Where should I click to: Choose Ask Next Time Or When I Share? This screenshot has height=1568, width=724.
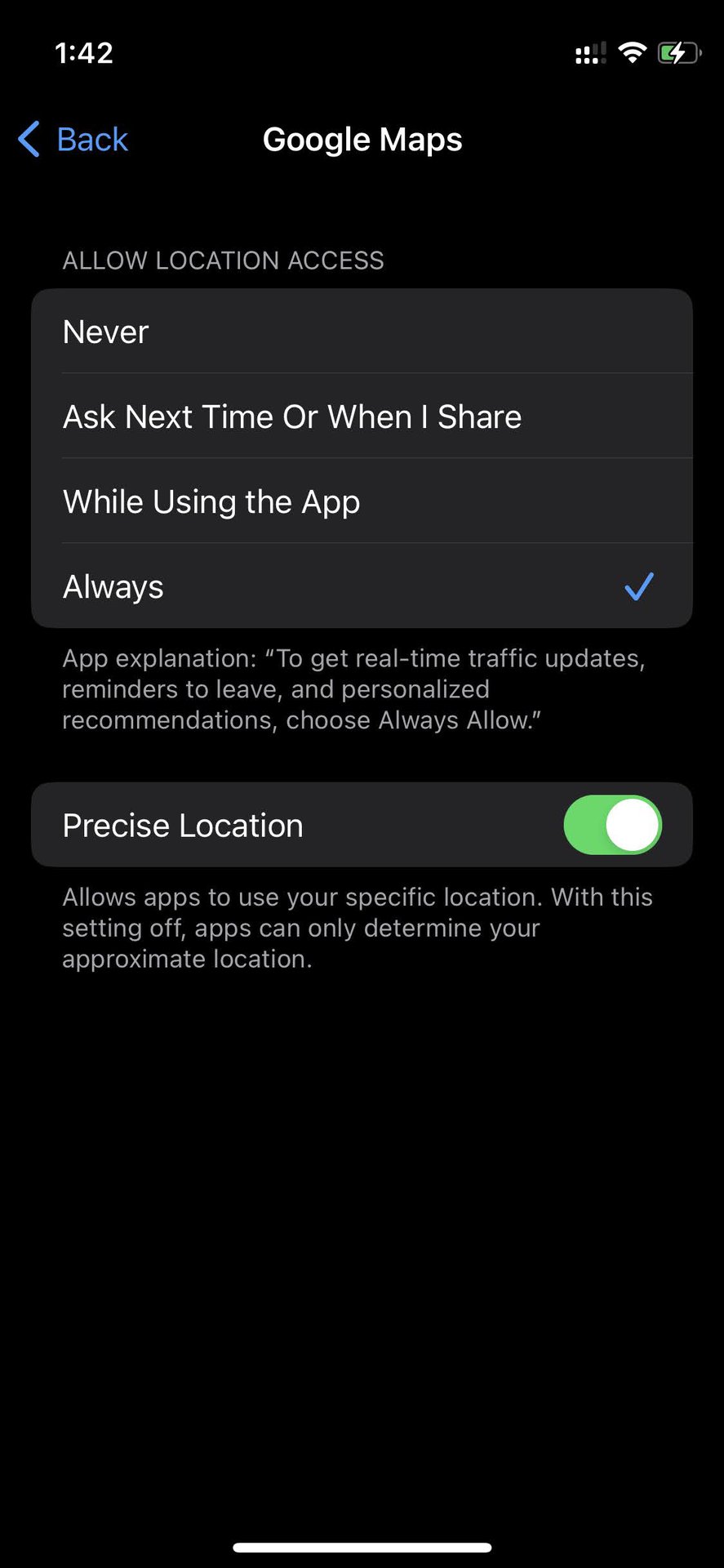pyautogui.click(x=361, y=416)
